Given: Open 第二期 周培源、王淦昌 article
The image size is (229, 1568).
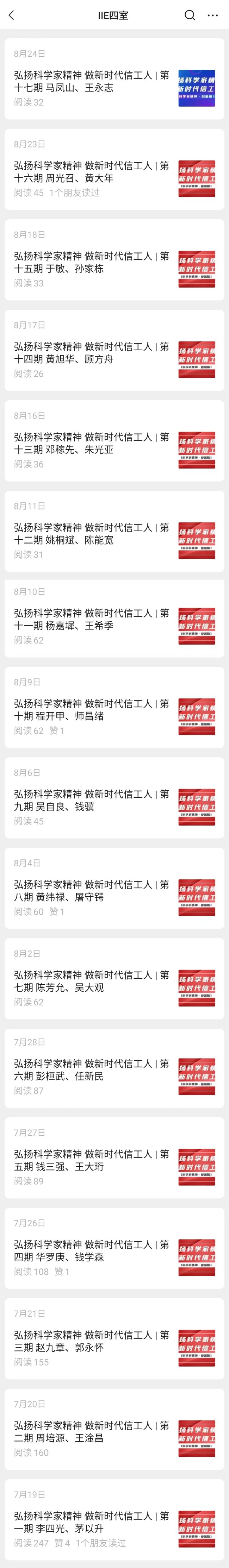Looking at the screenshot, I should (91, 1431).
